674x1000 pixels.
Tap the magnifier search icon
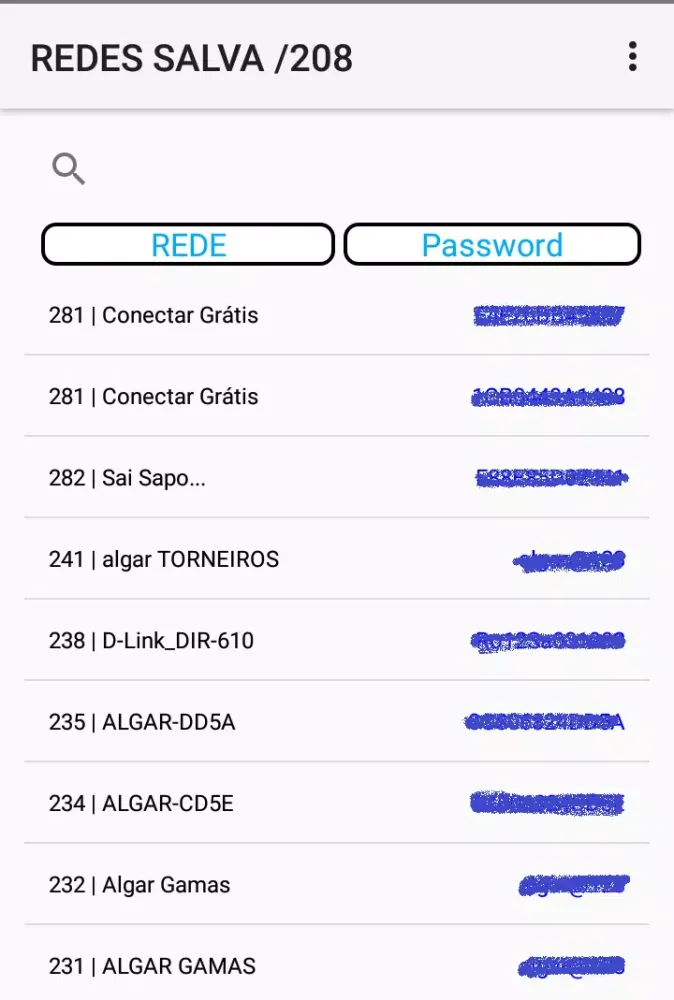pyautogui.click(x=68, y=169)
